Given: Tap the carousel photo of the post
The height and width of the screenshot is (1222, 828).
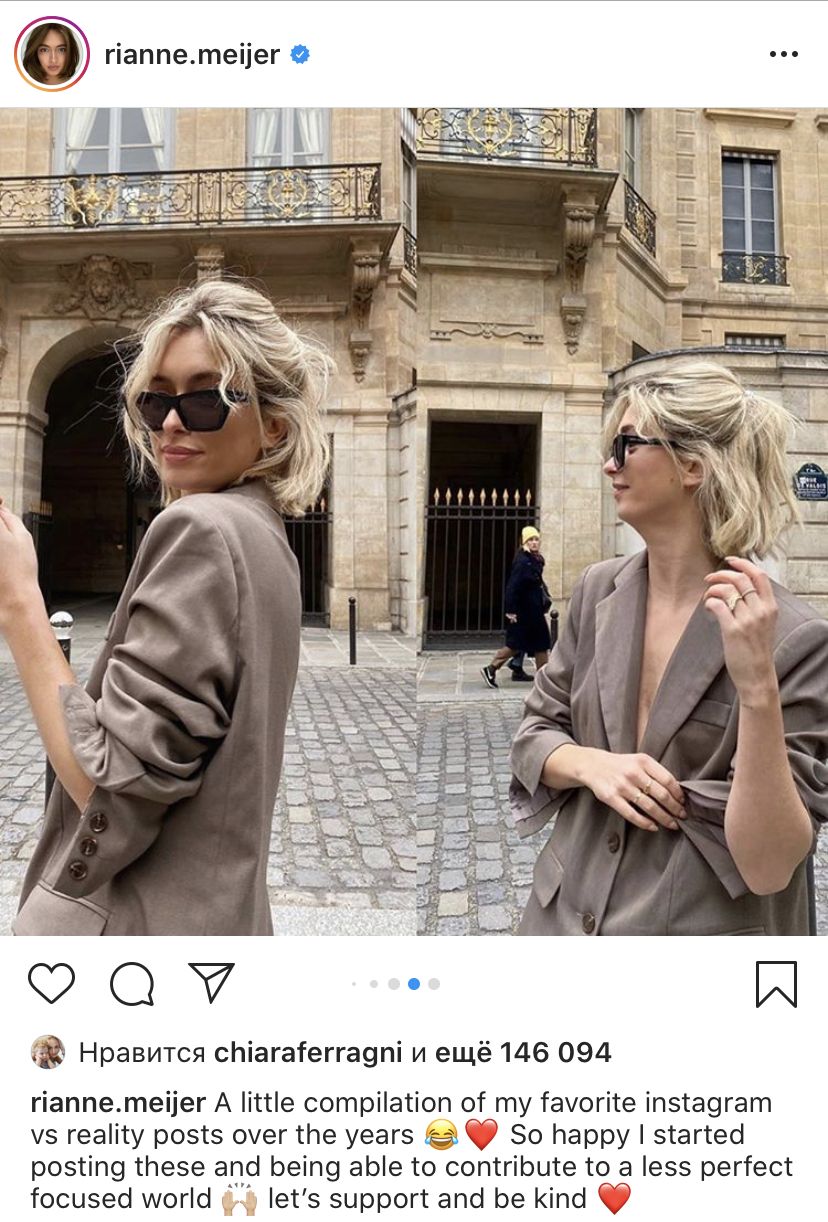Looking at the screenshot, I should coord(414,520).
